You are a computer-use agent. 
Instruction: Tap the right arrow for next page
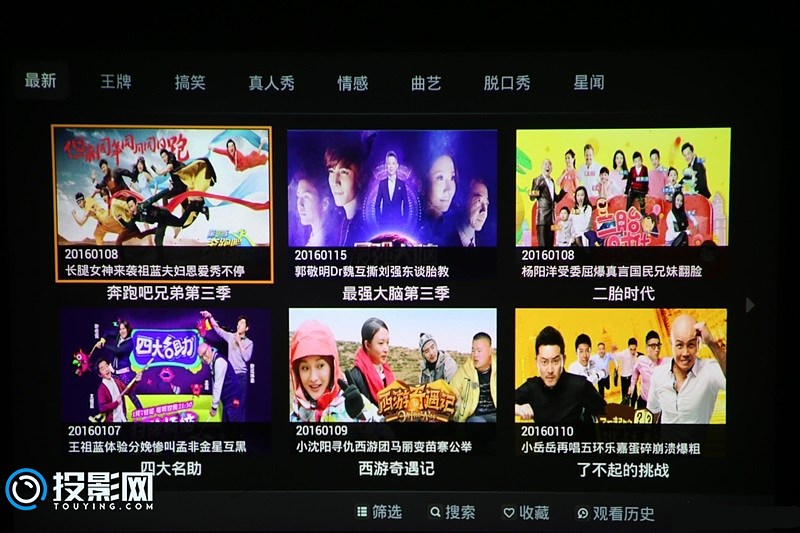(750, 304)
